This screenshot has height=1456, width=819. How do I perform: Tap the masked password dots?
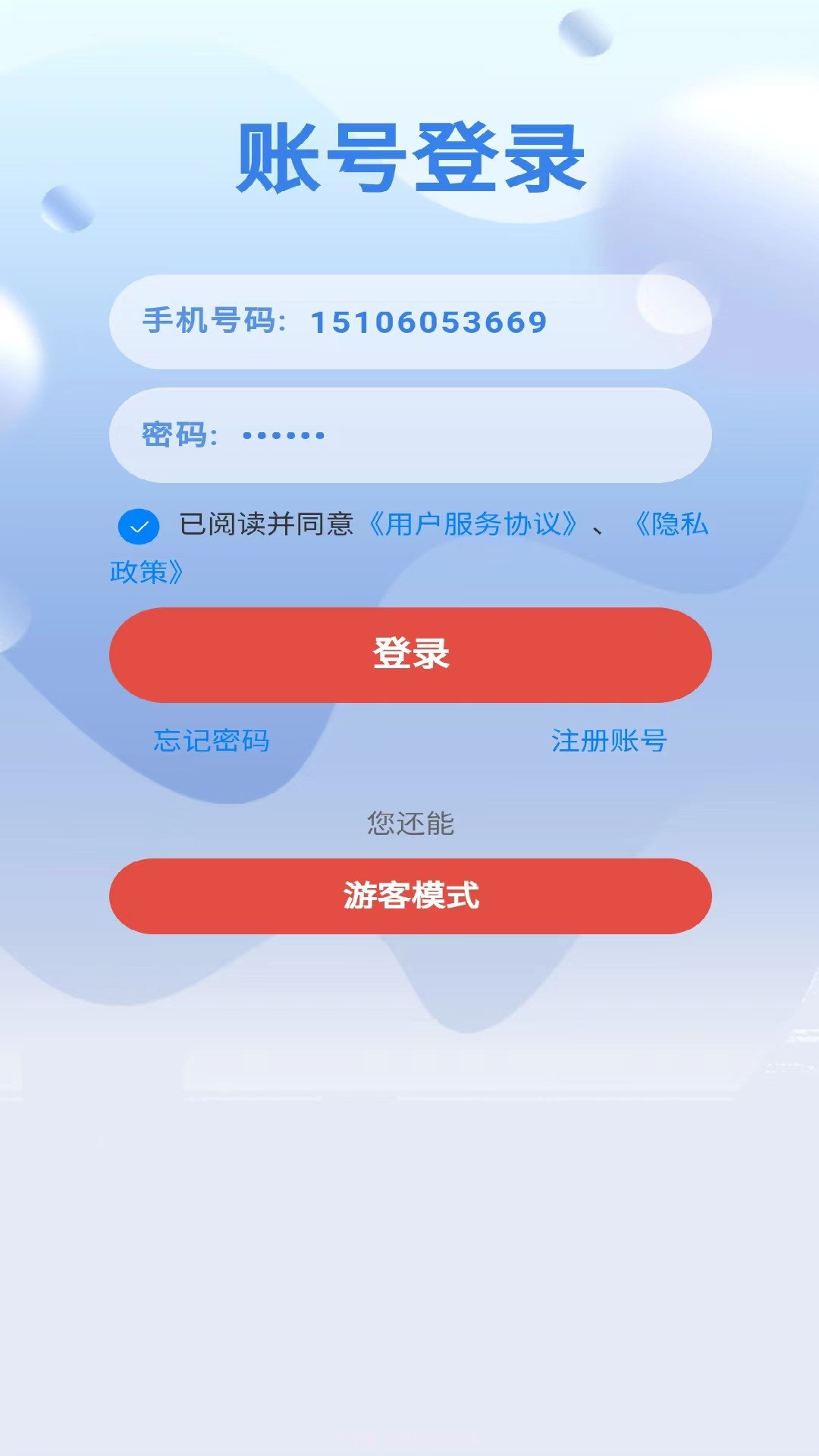tap(284, 435)
